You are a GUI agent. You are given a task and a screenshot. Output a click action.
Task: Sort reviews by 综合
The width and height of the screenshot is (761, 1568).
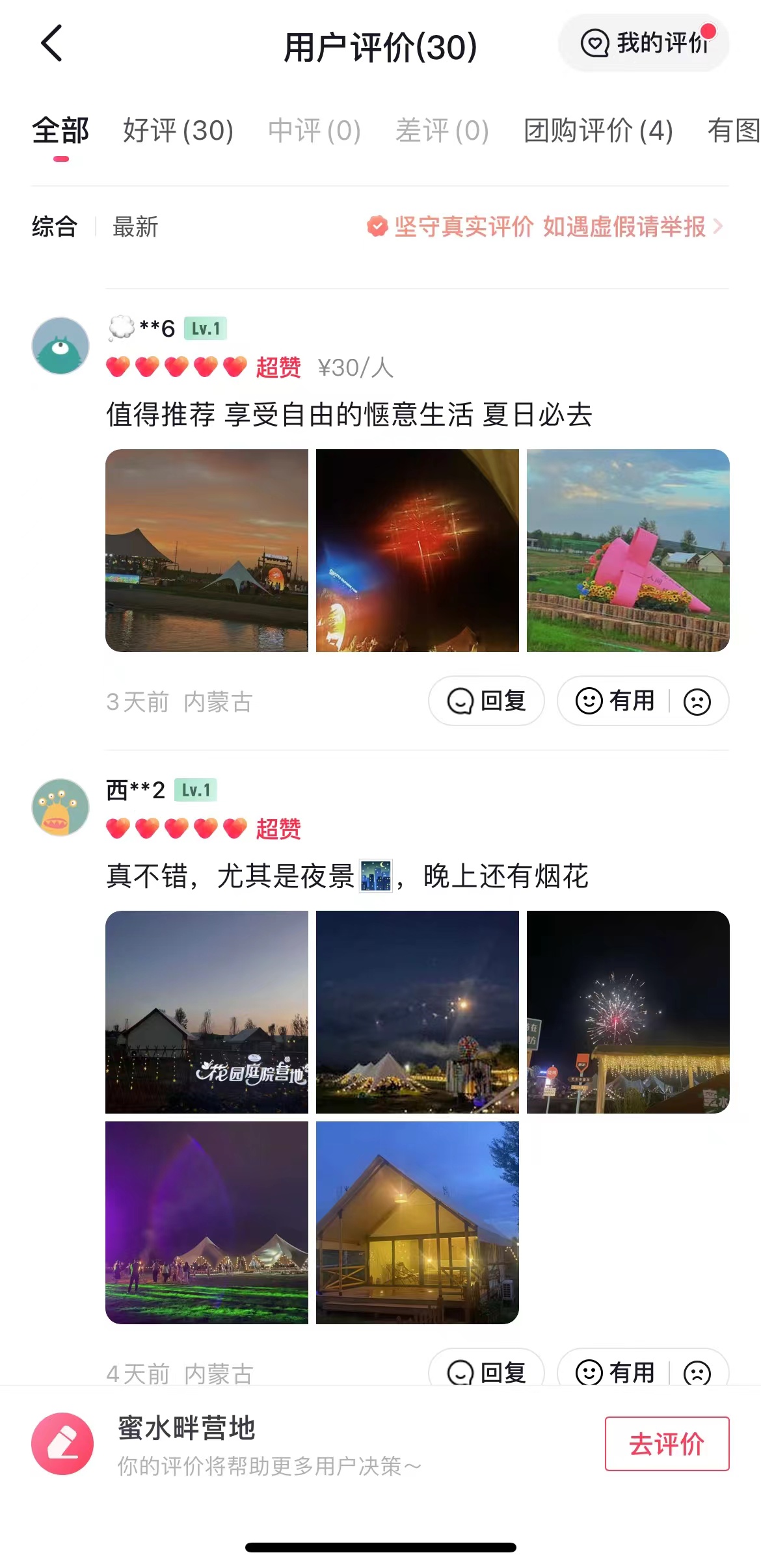pos(55,227)
